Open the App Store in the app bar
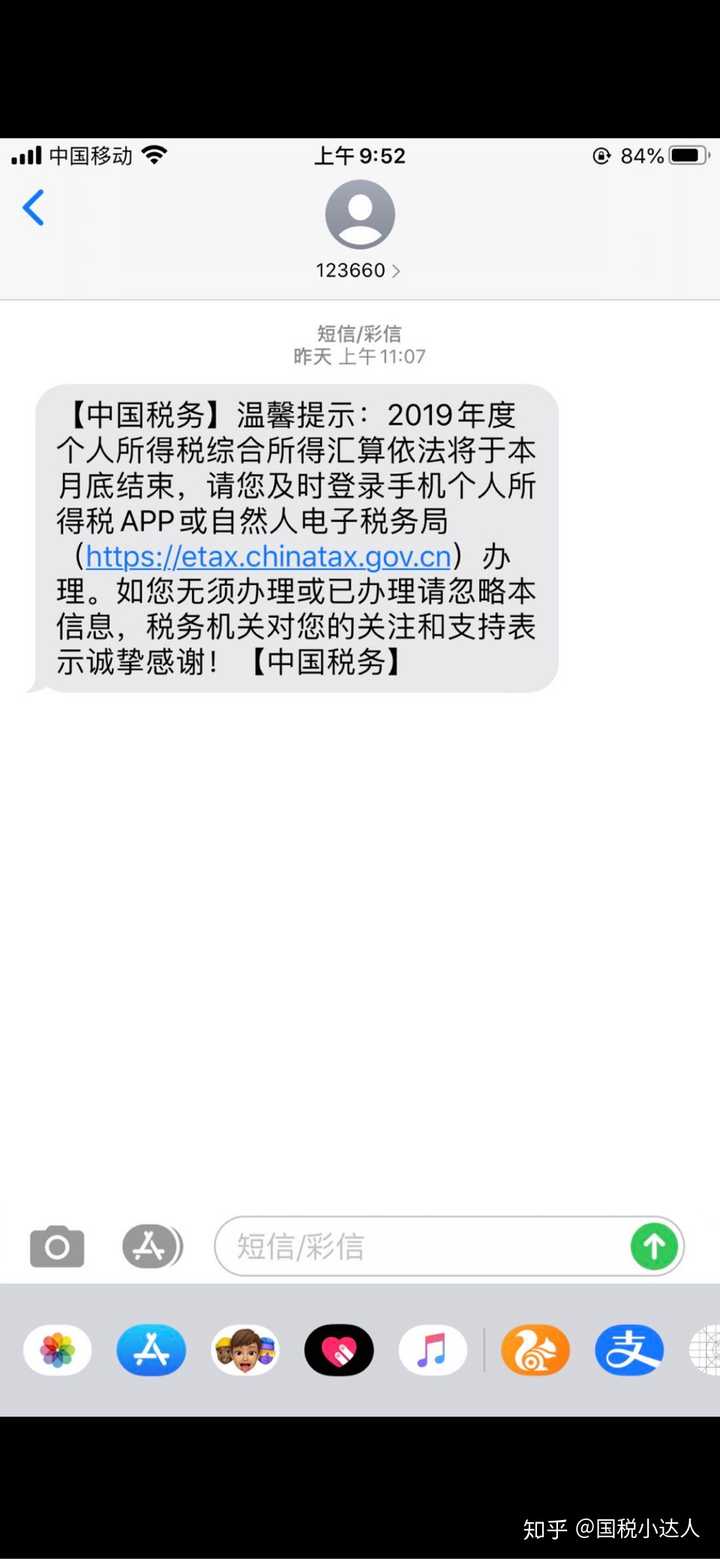720x1559 pixels. point(151,1350)
